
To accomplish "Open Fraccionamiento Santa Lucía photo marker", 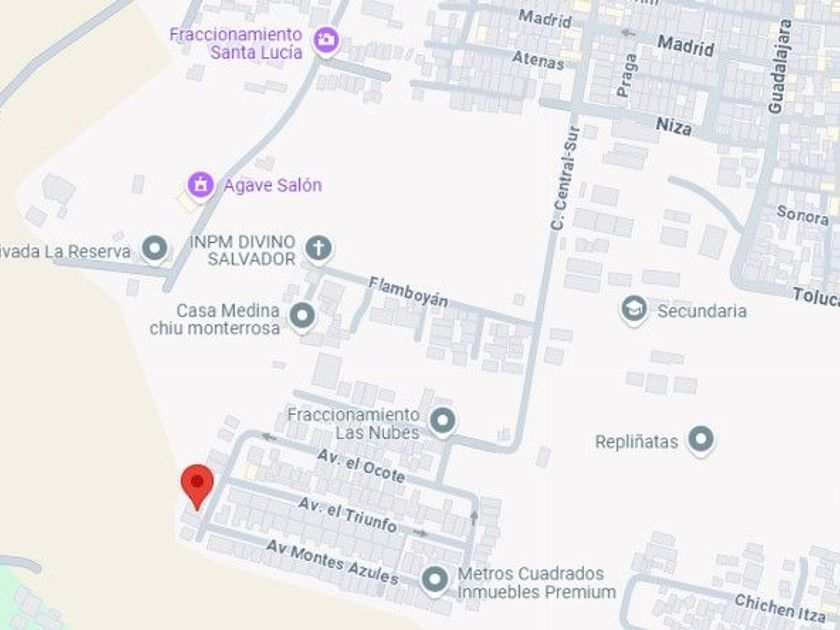I will click(326, 41).
